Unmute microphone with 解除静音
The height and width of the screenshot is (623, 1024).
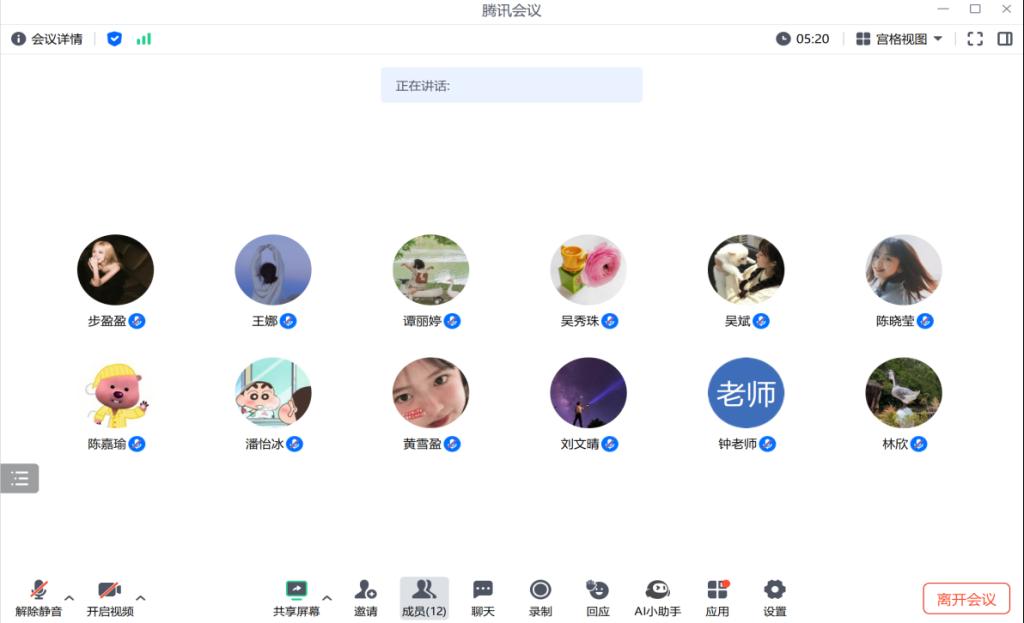[39, 597]
